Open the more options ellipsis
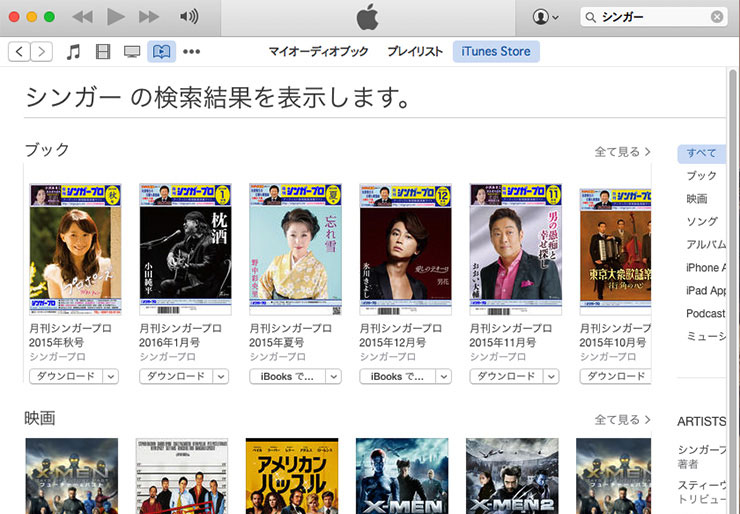 click(x=191, y=52)
